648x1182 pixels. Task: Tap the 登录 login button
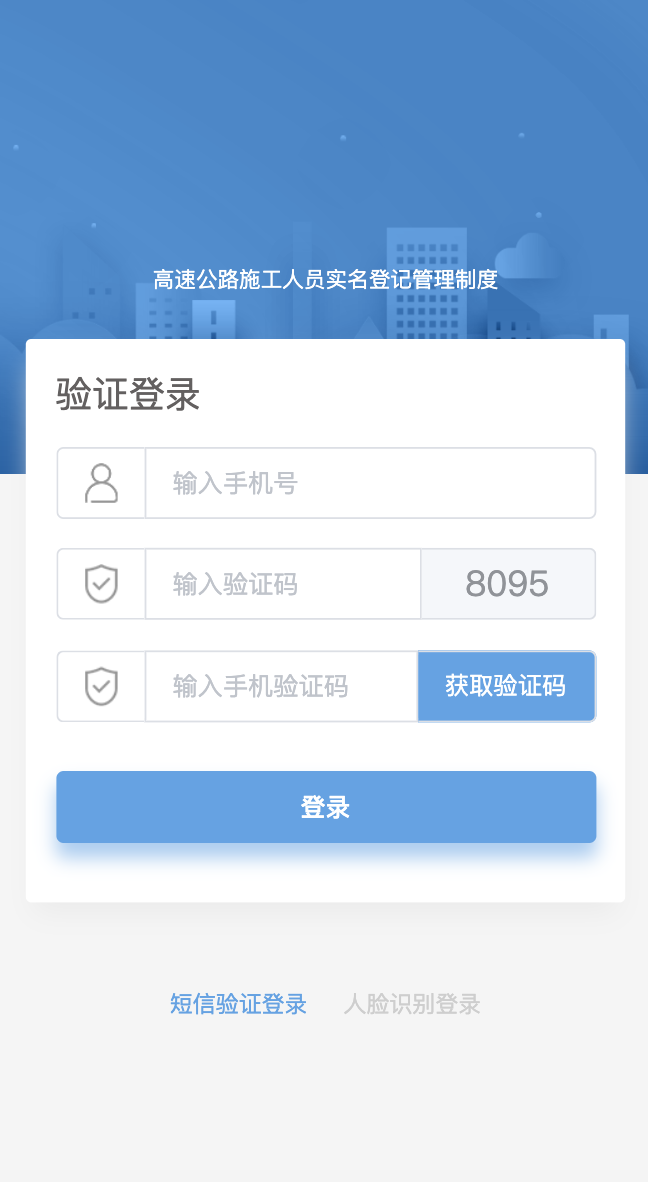coord(326,807)
